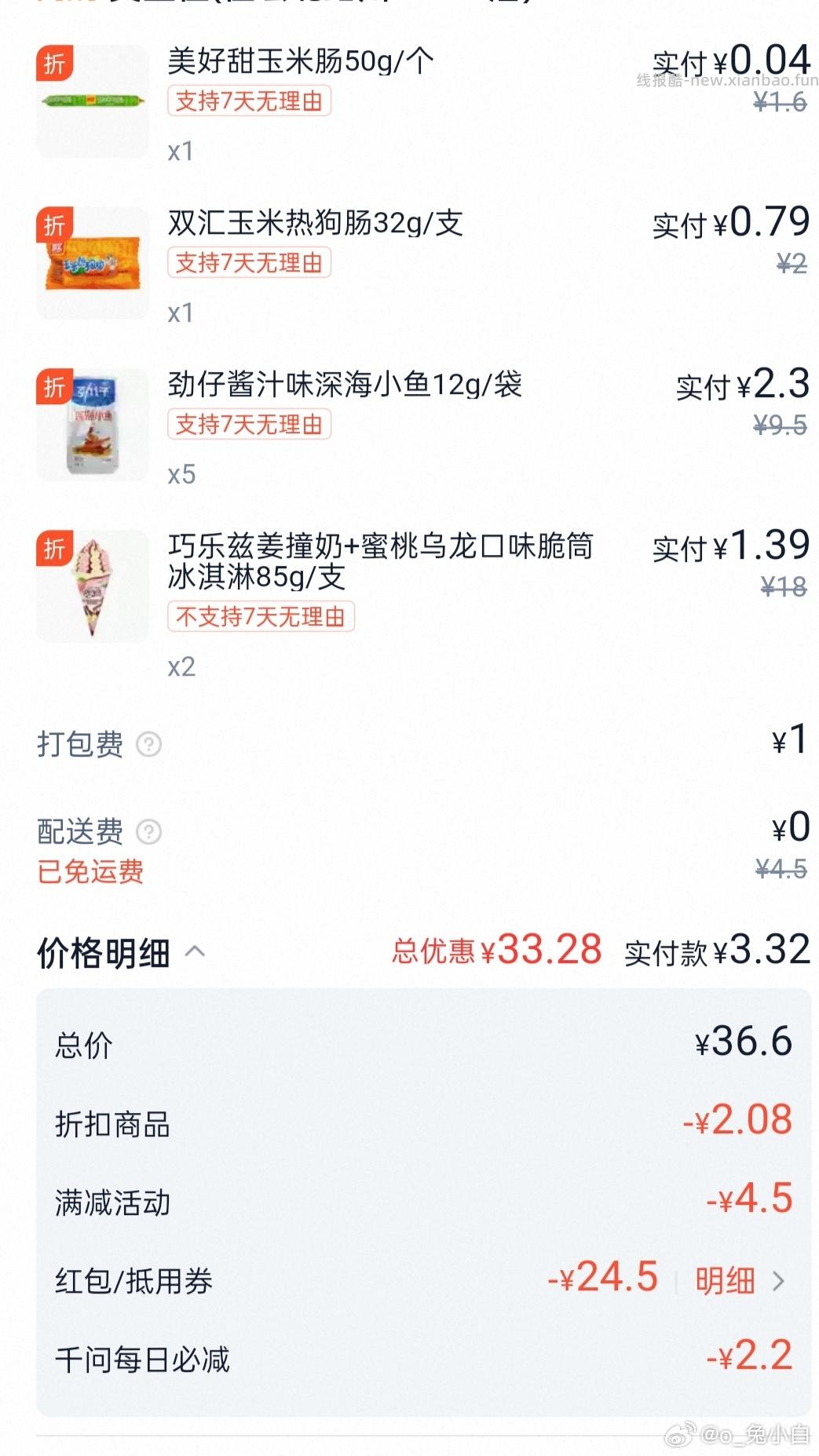Click 支持7天无理由 tag on 美好甜玉米肠
The image size is (819, 1456).
tap(248, 104)
